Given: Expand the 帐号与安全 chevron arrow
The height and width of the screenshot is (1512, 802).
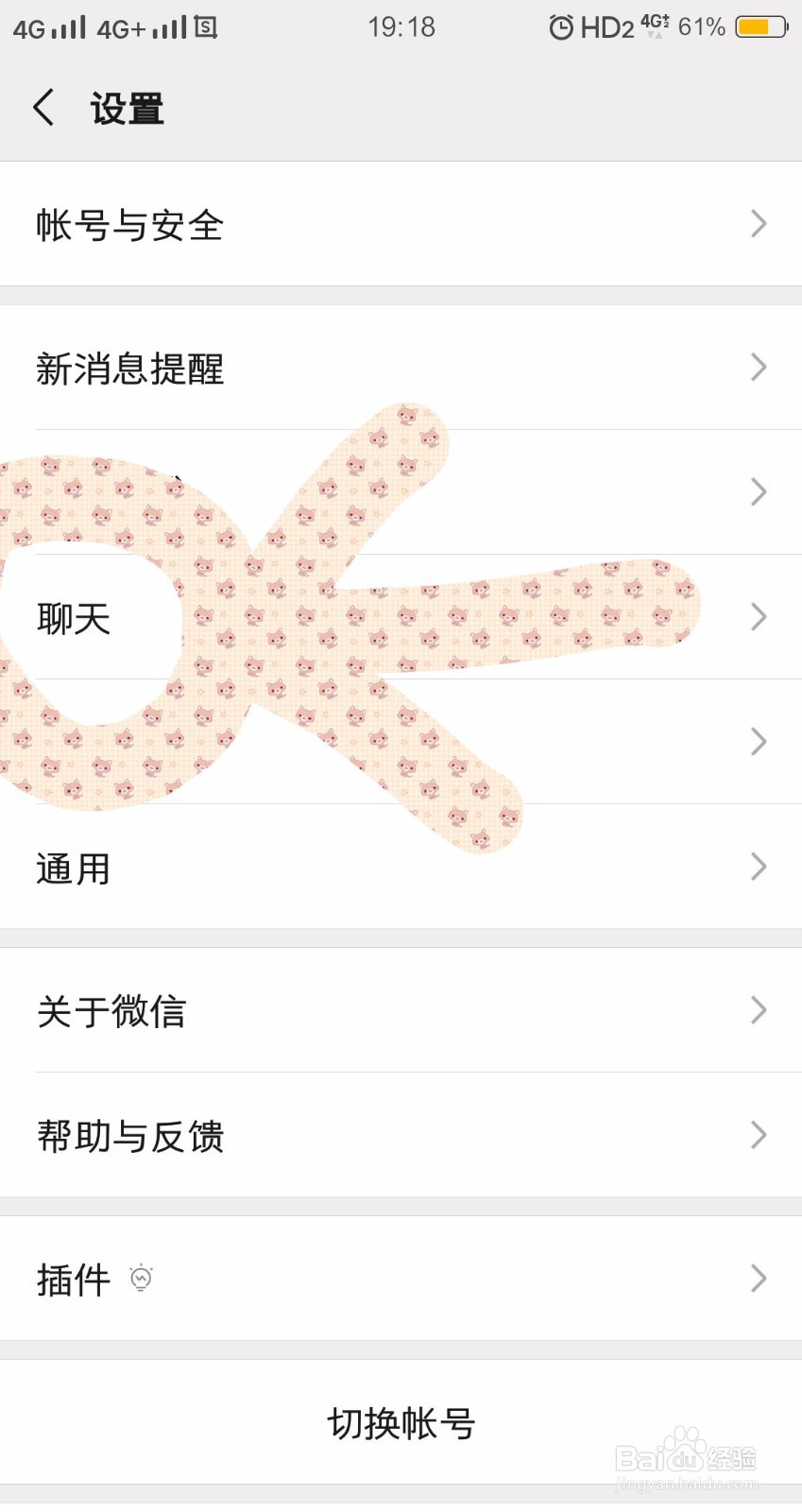Looking at the screenshot, I should (x=759, y=224).
